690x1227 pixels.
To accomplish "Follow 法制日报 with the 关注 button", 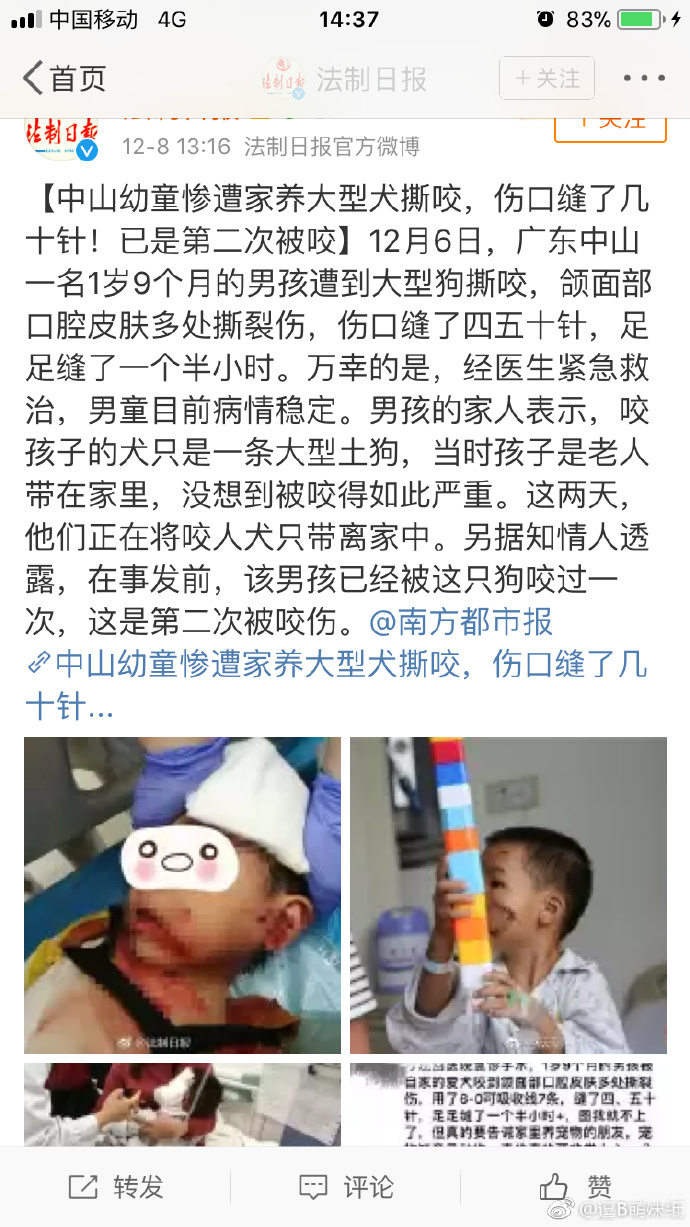I will pos(547,78).
